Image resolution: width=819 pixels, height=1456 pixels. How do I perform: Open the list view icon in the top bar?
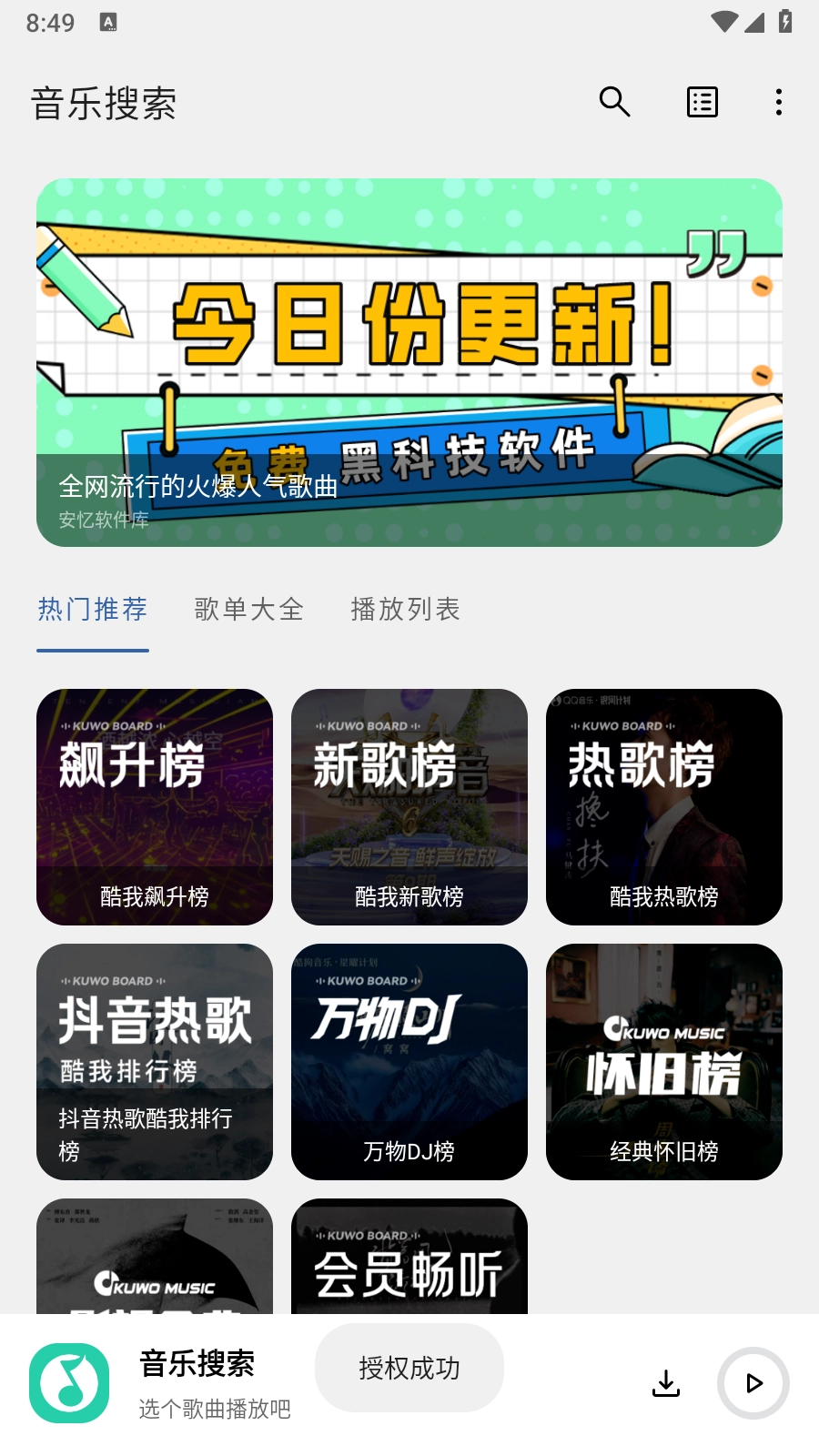(x=703, y=102)
